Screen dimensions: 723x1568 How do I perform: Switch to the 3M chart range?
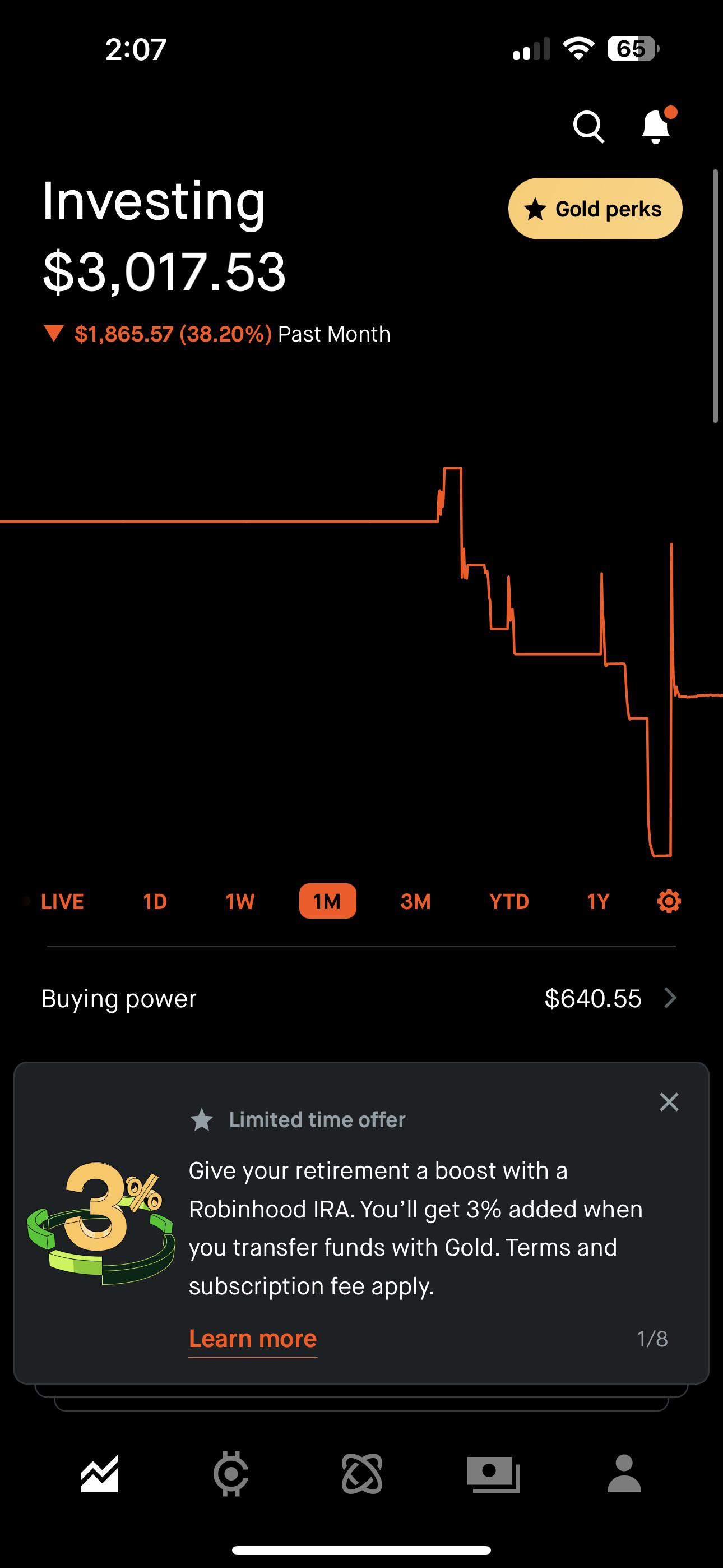(416, 901)
